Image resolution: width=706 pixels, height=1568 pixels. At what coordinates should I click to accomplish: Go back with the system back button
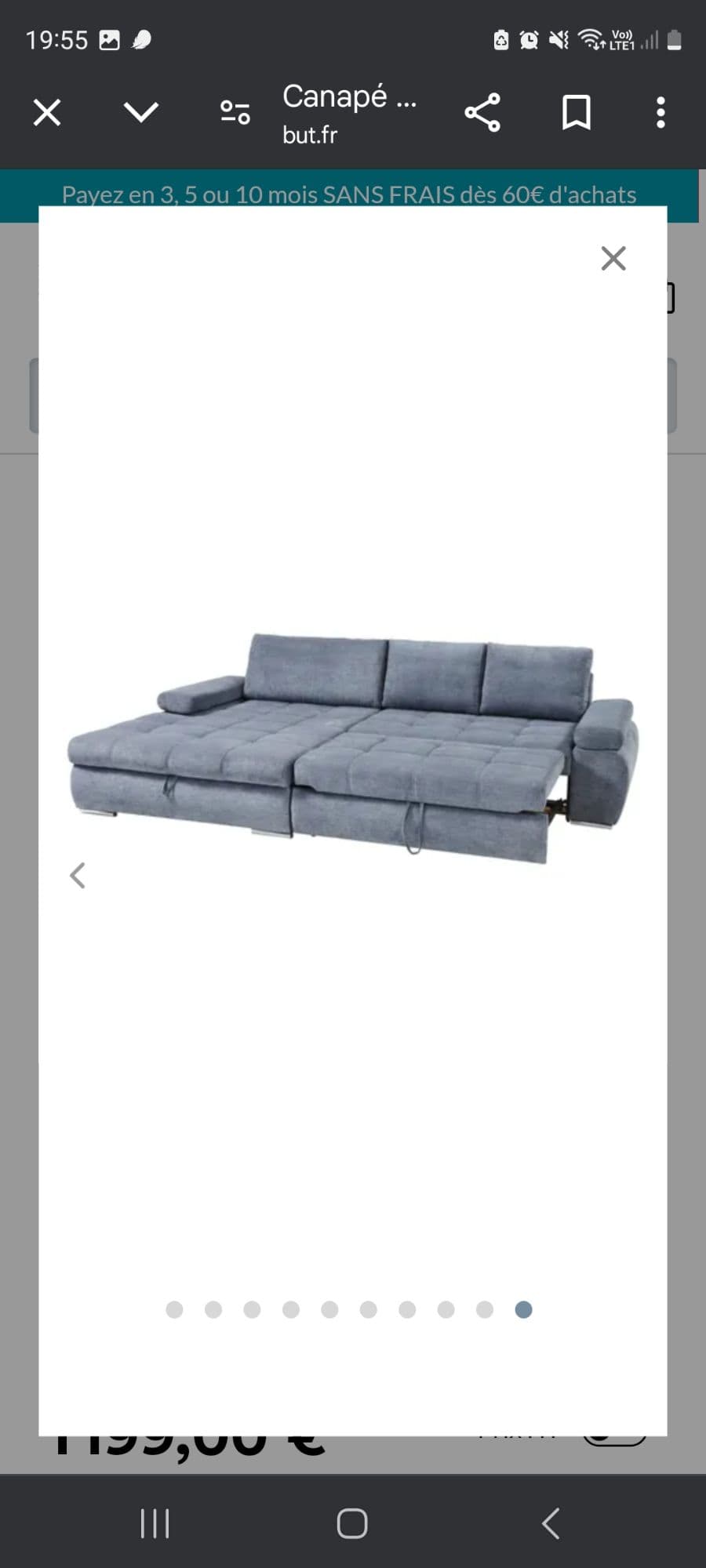(x=551, y=1523)
